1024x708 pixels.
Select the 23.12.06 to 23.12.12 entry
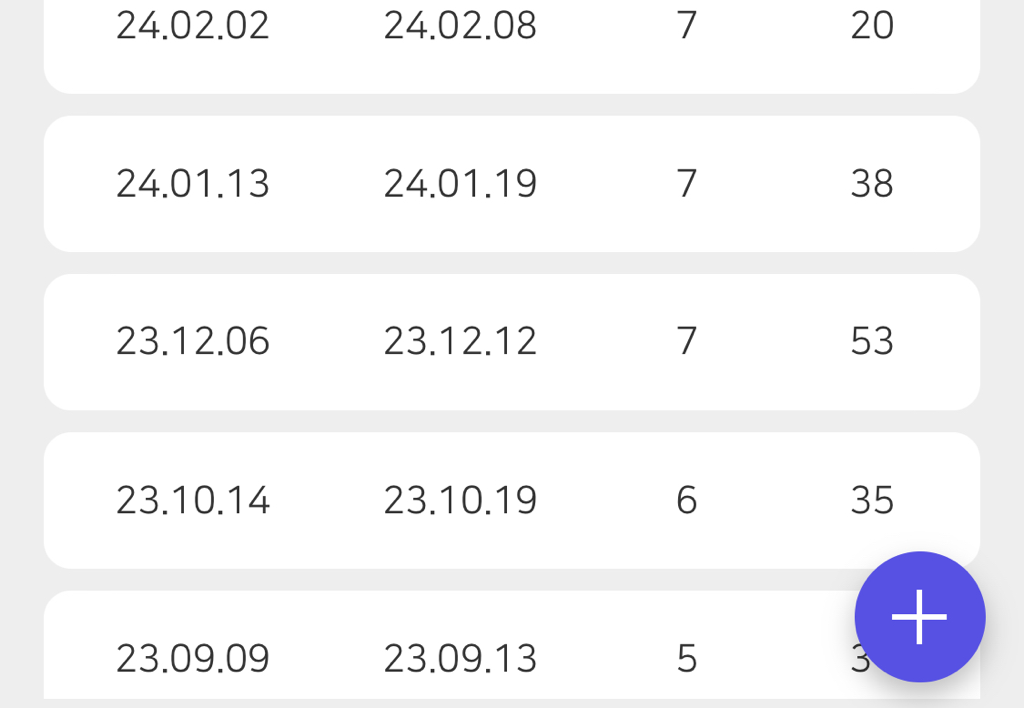[x=511, y=341]
